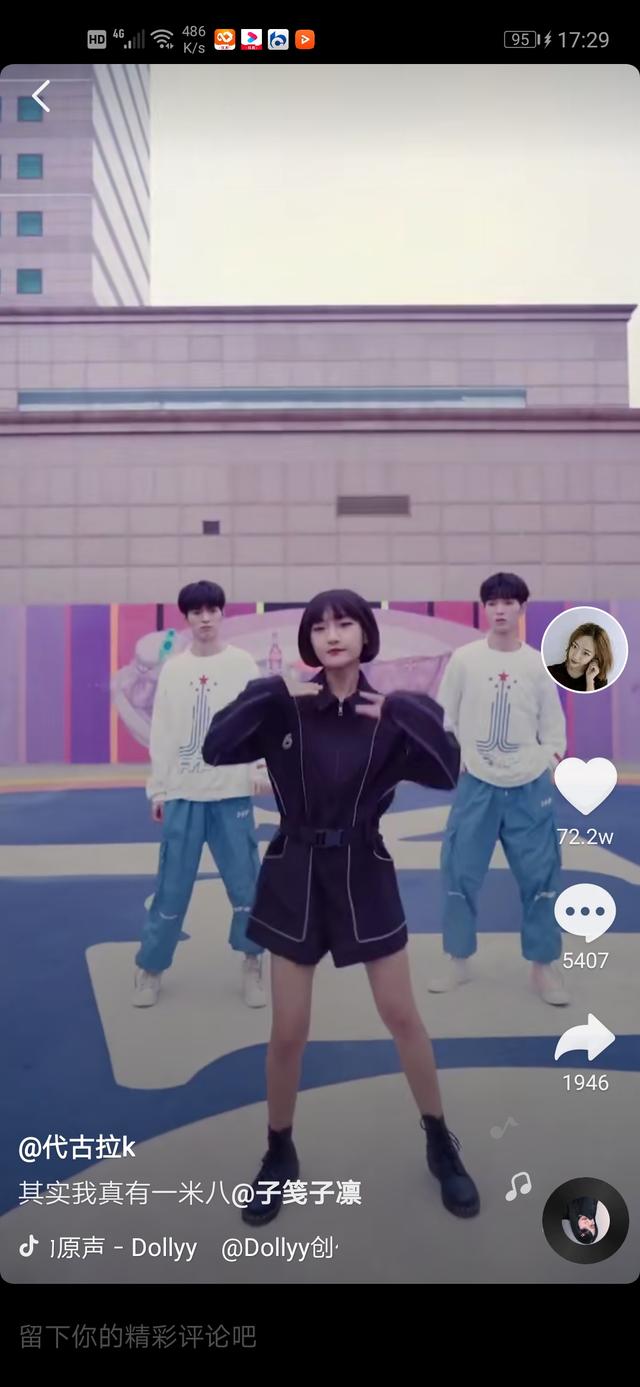
Task: Open the creator's round profile avatar
Action: (x=584, y=649)
